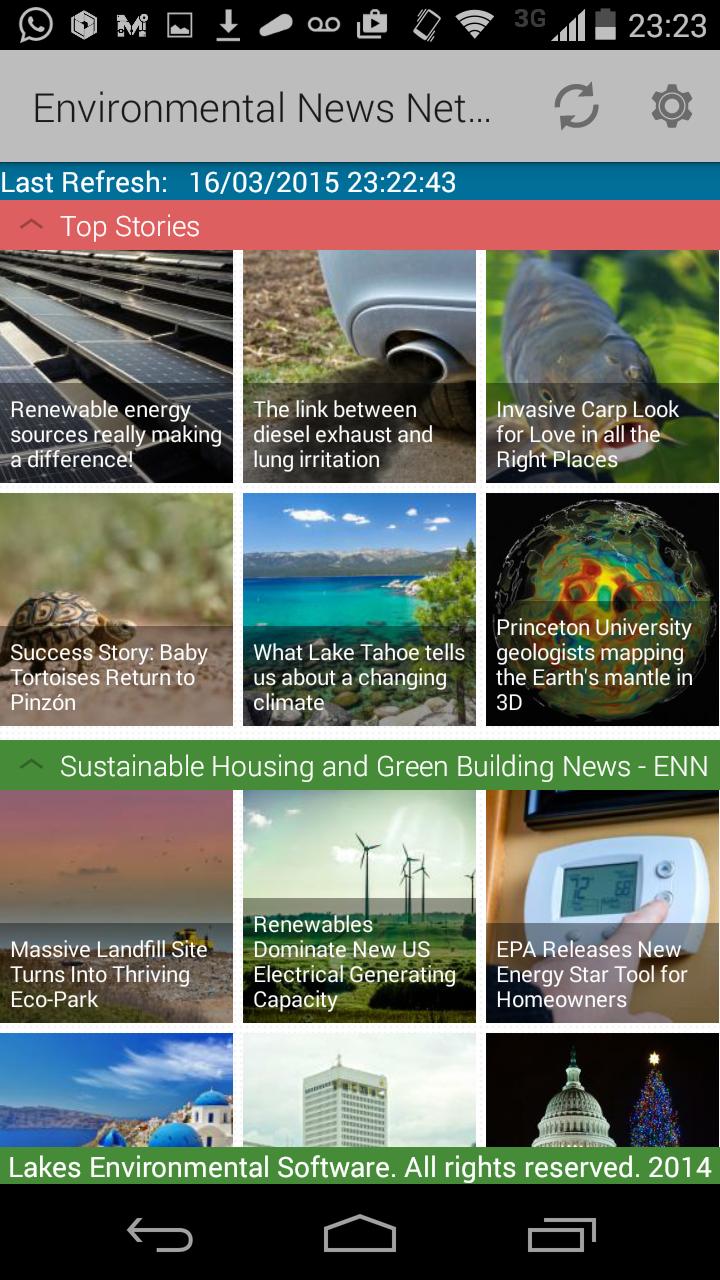Viewport: 720px width, 1280px height.
Task: Collapse the Sustainable Housing and Green Building section
Action: click(30, 766)
